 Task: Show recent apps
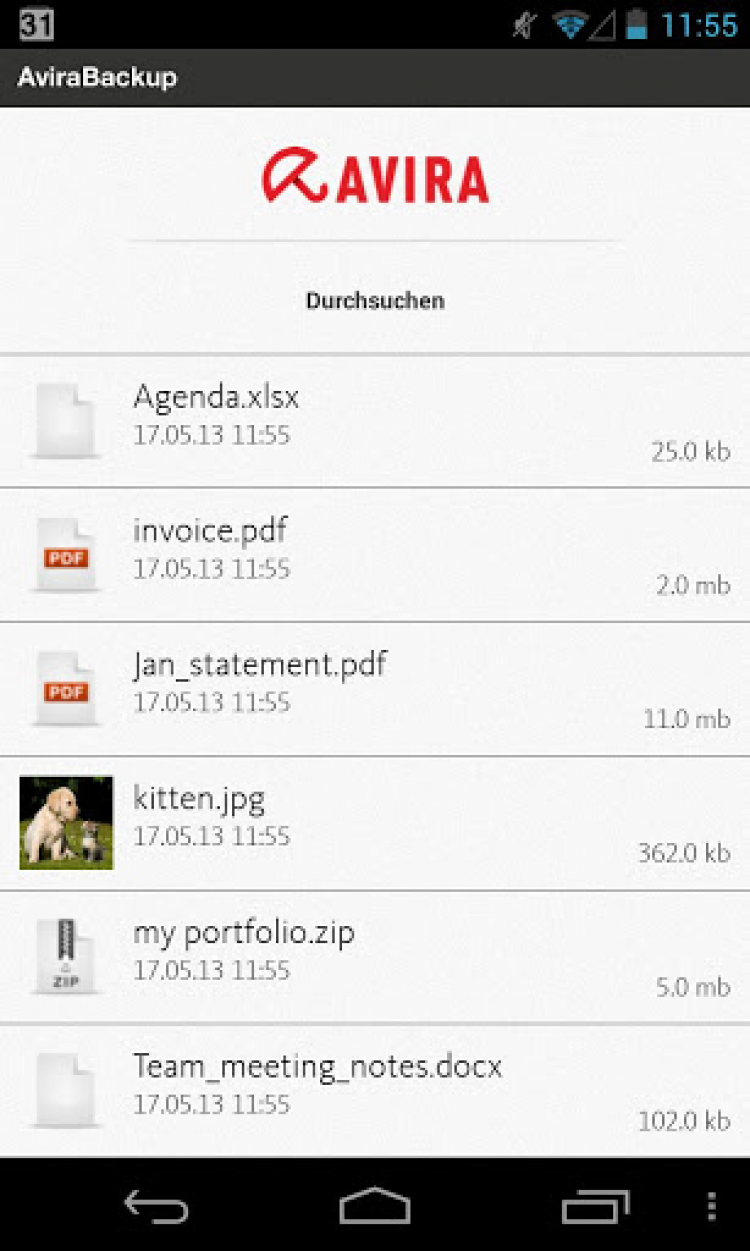pos(595,1206)
